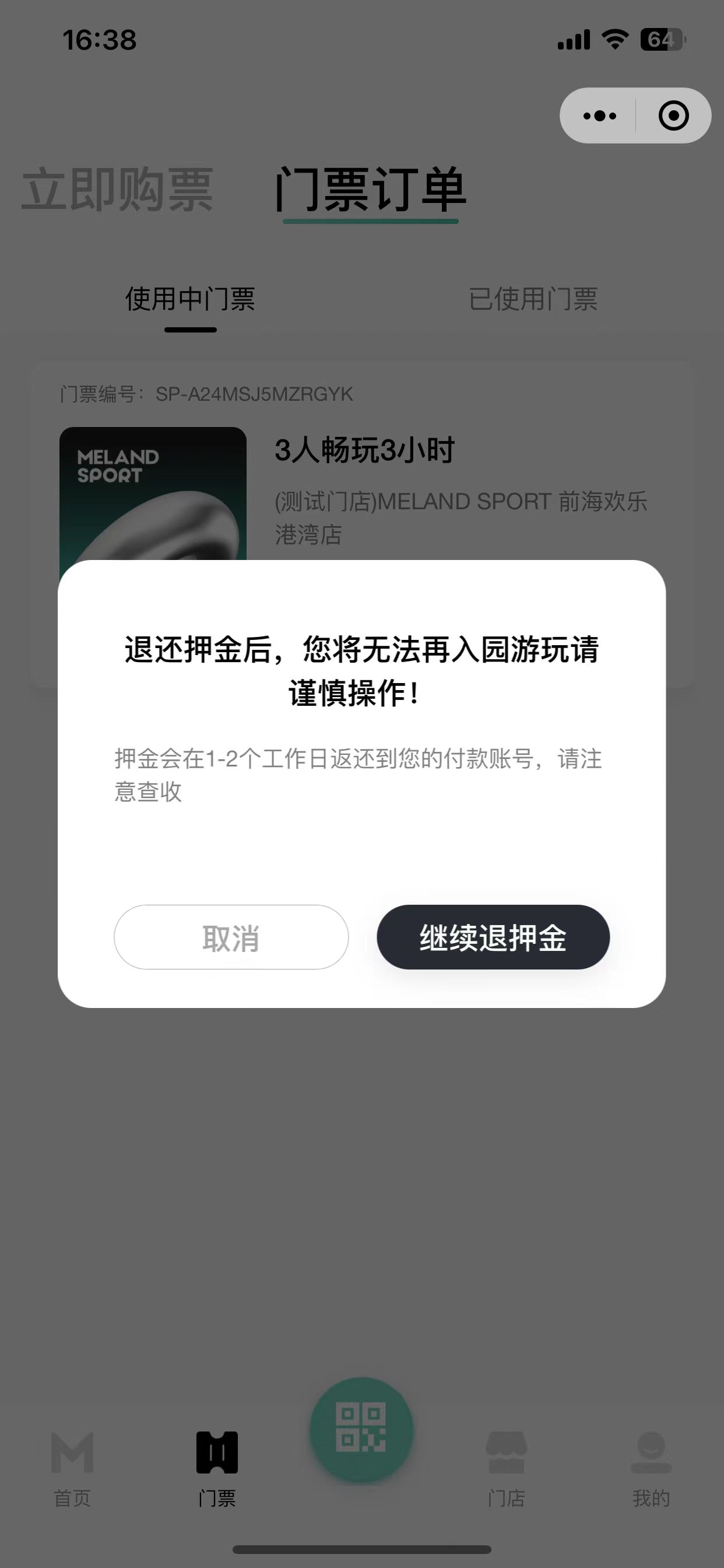This screenshot has height=1568, width=724.
Task: Open the mini program more options menu
Action: pyautogui.click(x=599, y=116)
